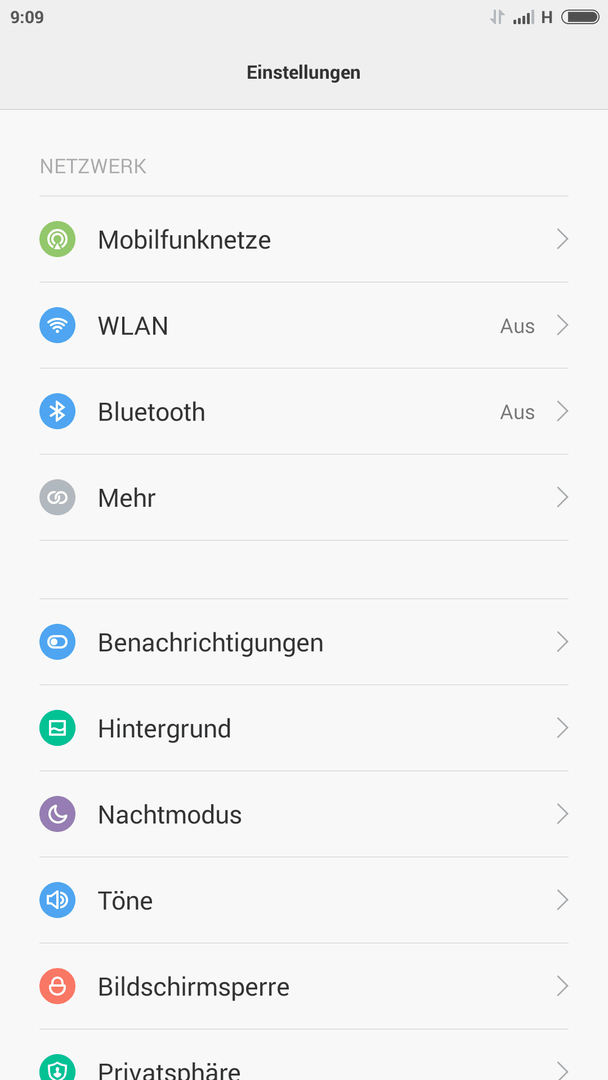Open Benachrichtigungen settings
The height and width of the screenshot is (1080, 608).
[304, 642]
